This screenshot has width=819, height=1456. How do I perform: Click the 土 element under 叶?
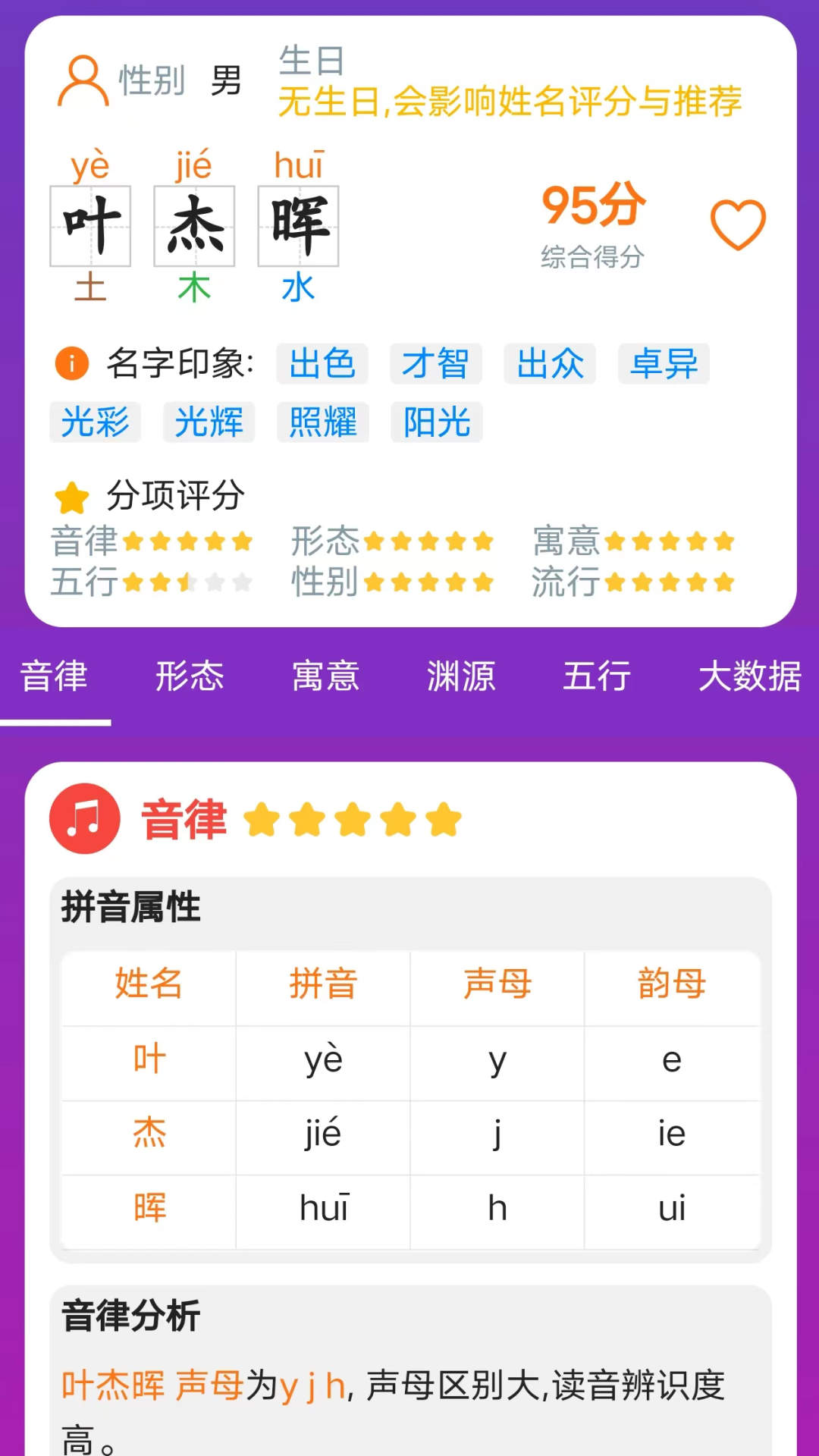point(89,288)
